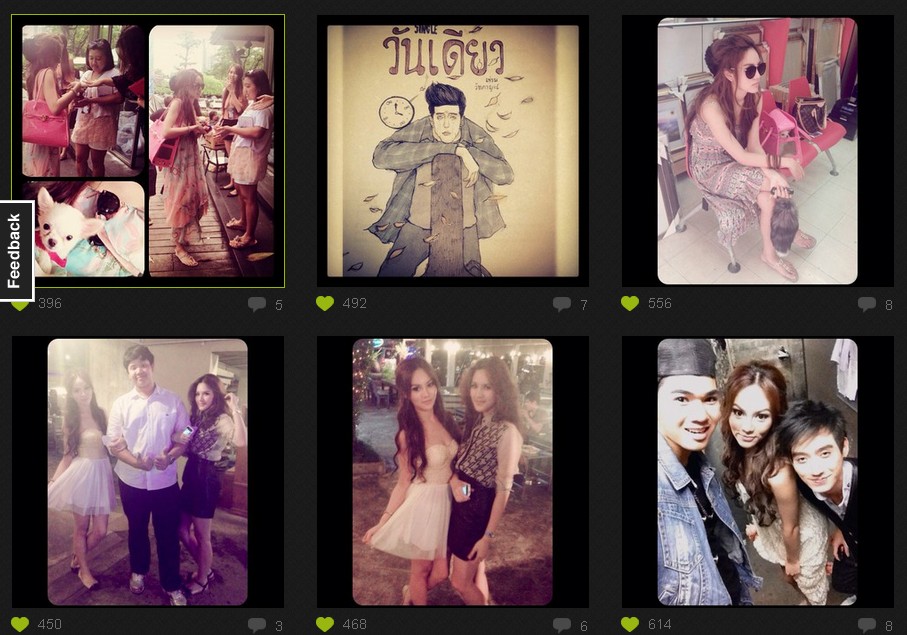Open the sketched man illustration post
The width and height of the screenshot is (907, 635).
point(452,150)
